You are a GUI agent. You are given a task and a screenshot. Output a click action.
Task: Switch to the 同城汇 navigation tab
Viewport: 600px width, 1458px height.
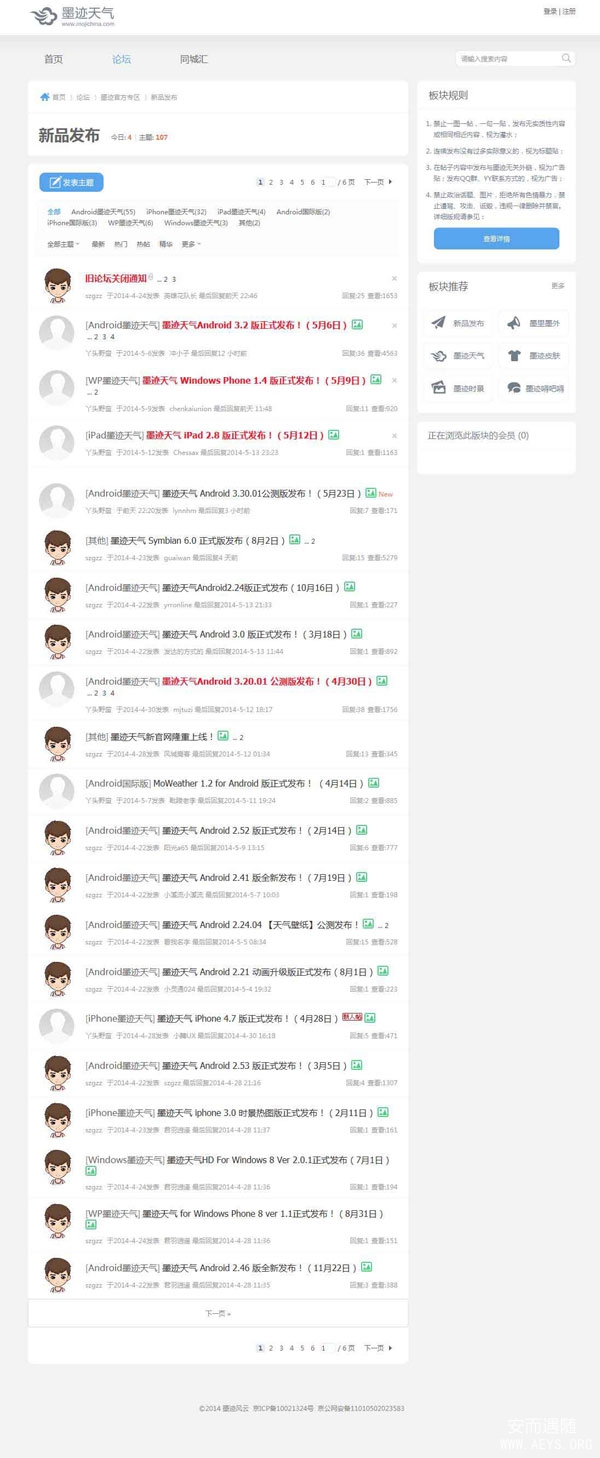[194, 59]
